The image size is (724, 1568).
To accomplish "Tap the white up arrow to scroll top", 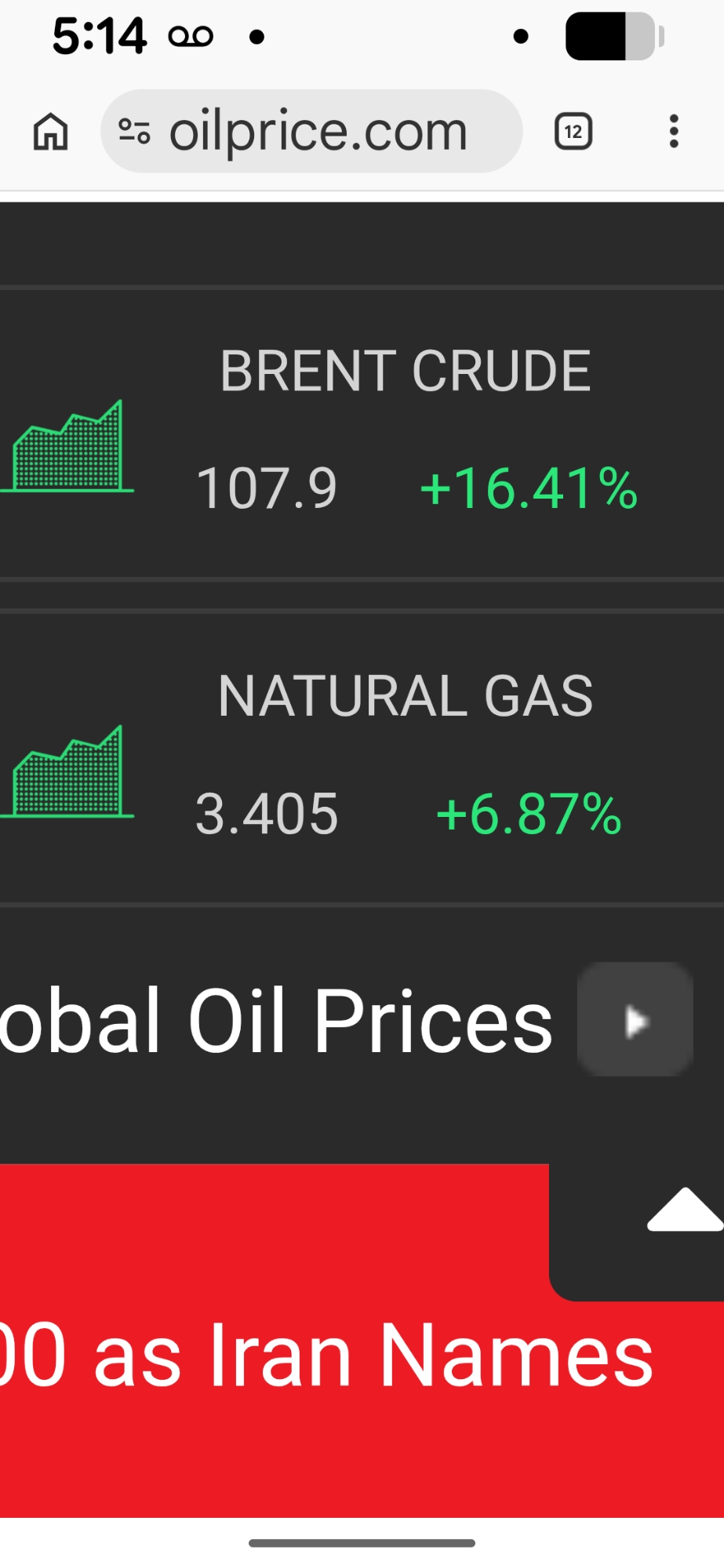I will 685,1210.
